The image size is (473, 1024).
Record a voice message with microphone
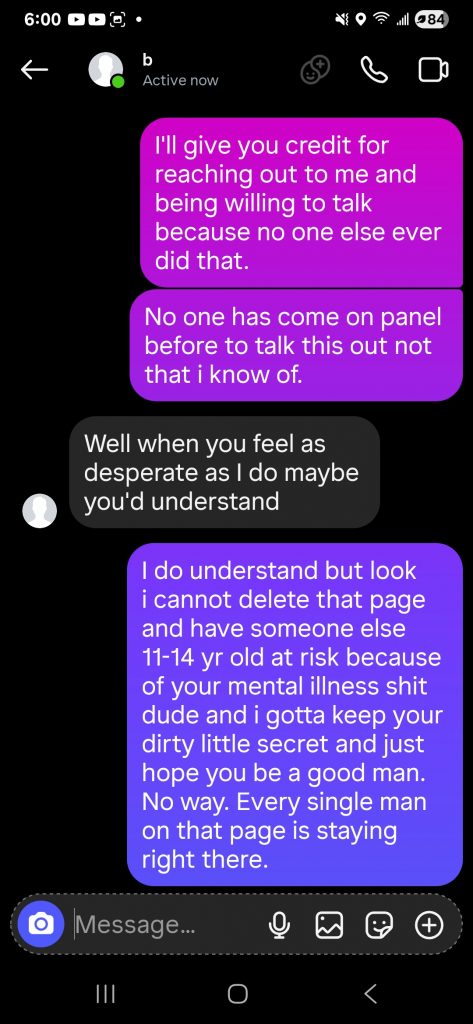point(280,924)
